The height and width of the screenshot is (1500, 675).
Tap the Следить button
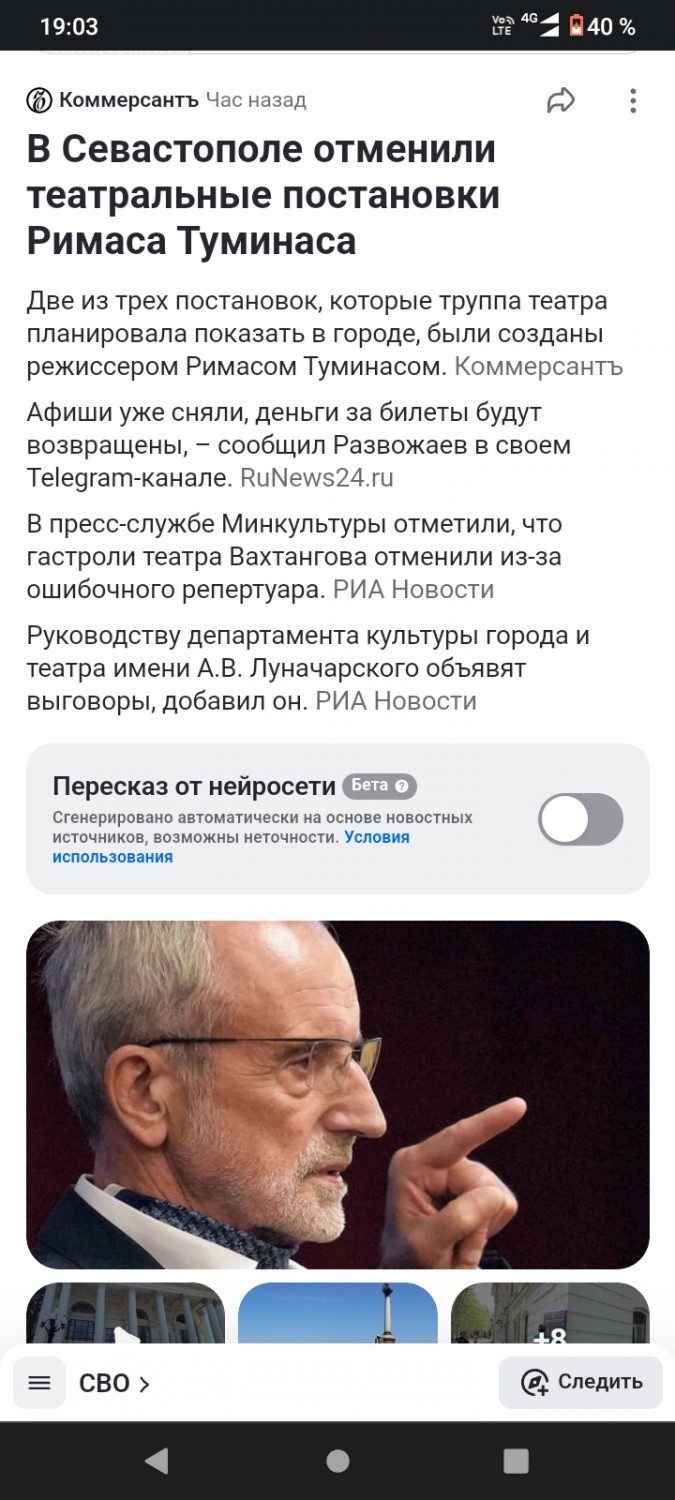click(x=580, y=1383)
